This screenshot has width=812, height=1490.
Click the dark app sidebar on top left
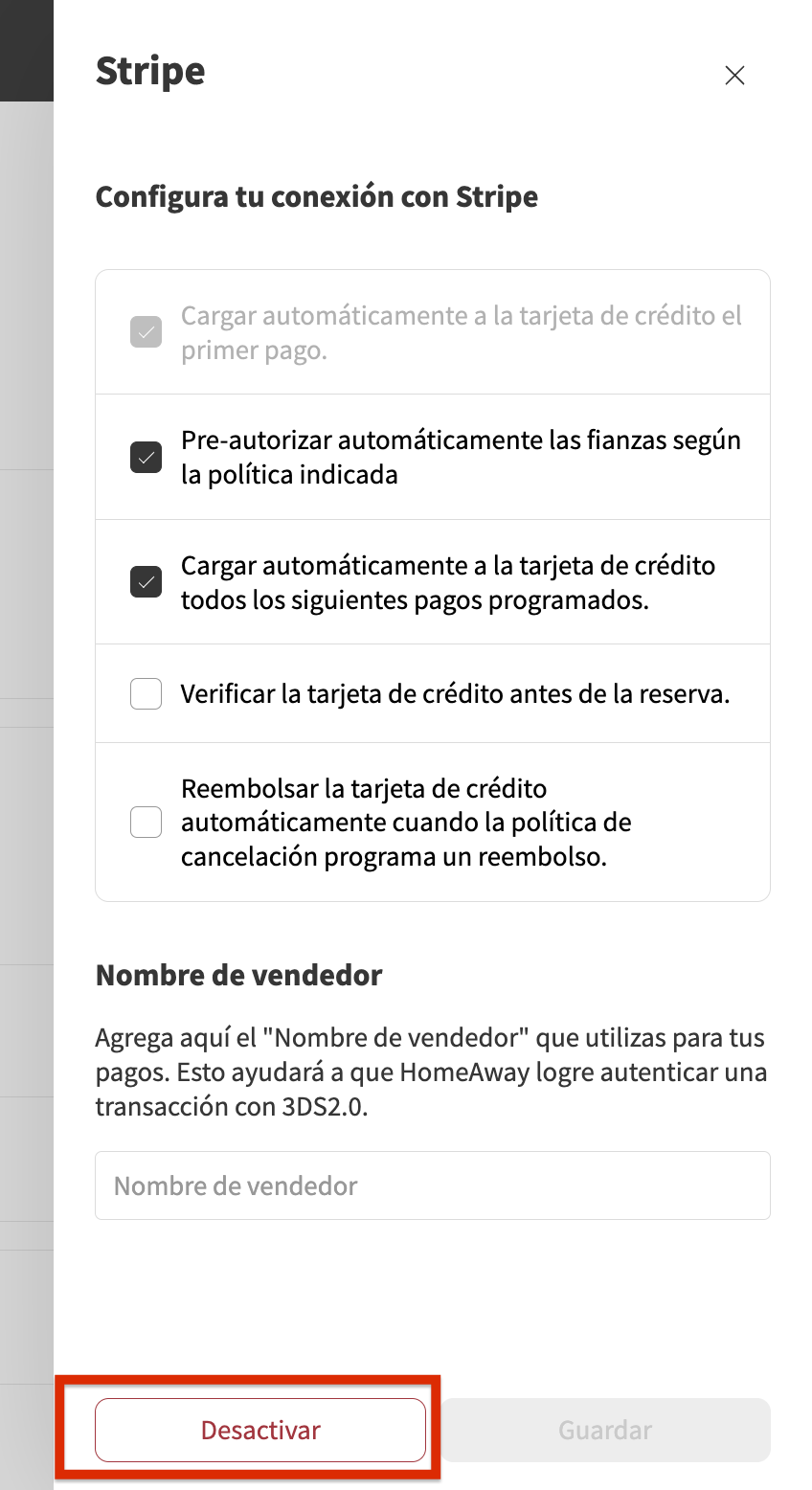[x=26, y=48]
